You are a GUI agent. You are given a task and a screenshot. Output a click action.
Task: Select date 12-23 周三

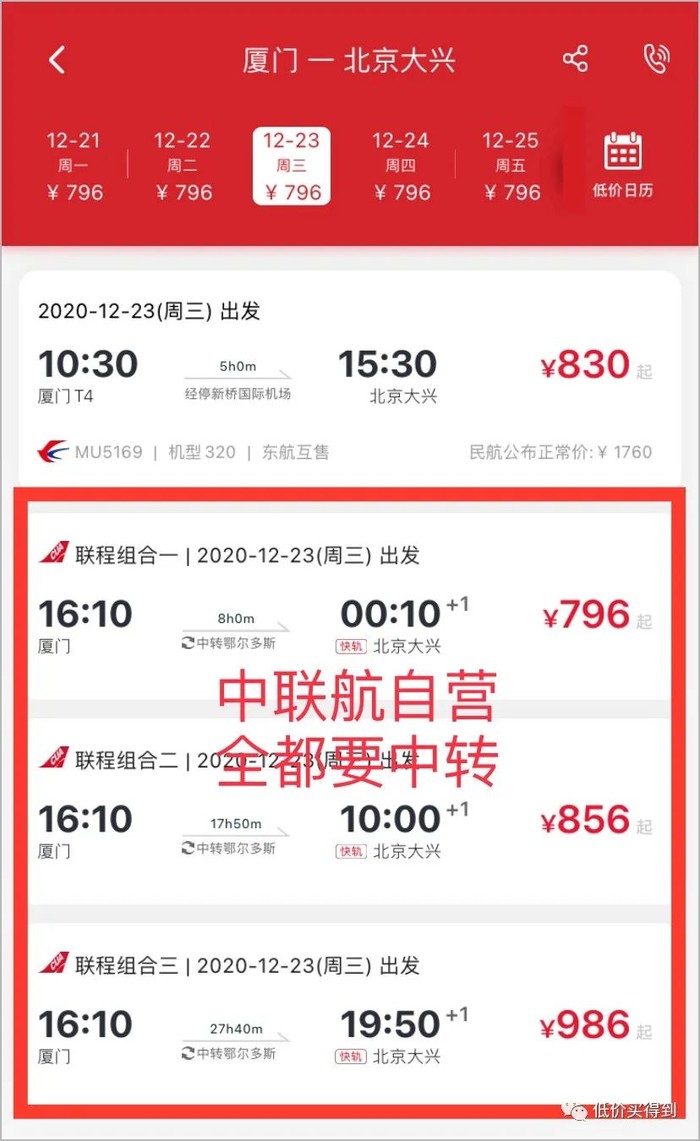tap(292, 166)
